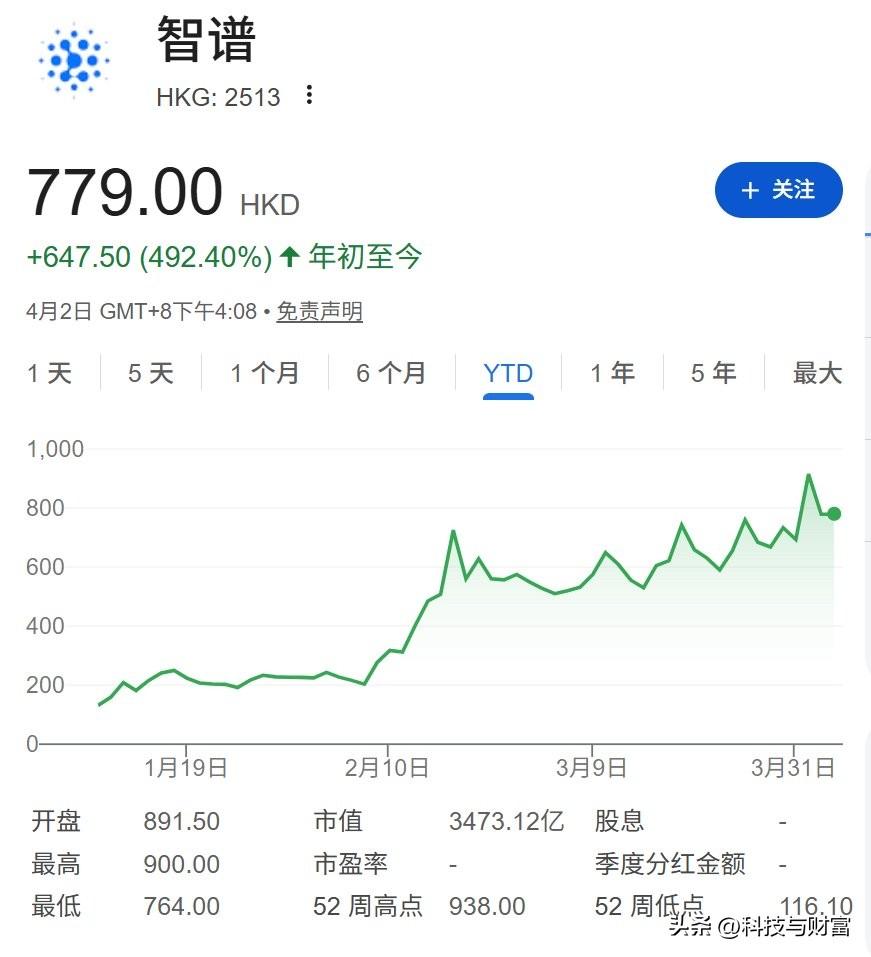The height and width of the screenshot is (957, 871).
Task: Click the 开盘 value 891.50
Action: (181, 821)
